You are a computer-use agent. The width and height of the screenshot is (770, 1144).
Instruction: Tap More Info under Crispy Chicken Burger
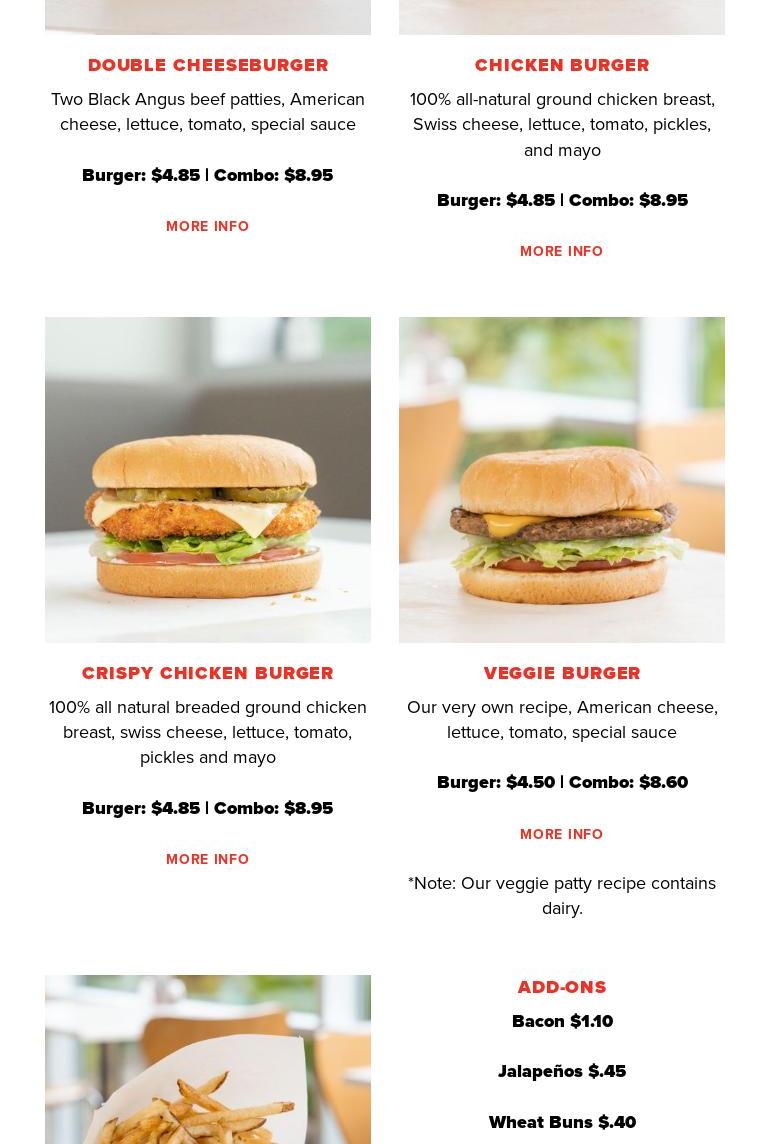pos(207,860)
